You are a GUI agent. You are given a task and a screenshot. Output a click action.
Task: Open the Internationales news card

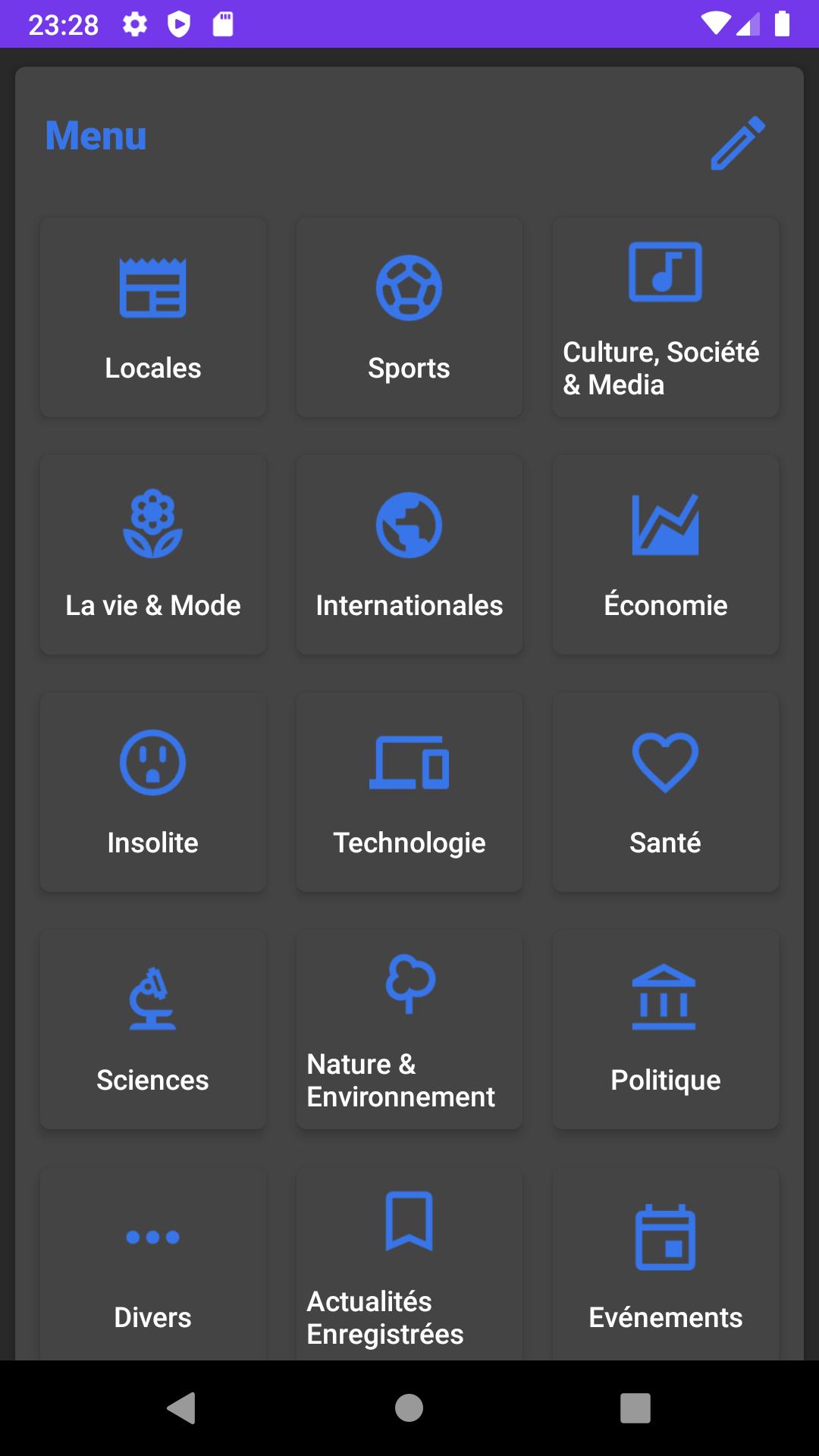[x=409, y=554]
